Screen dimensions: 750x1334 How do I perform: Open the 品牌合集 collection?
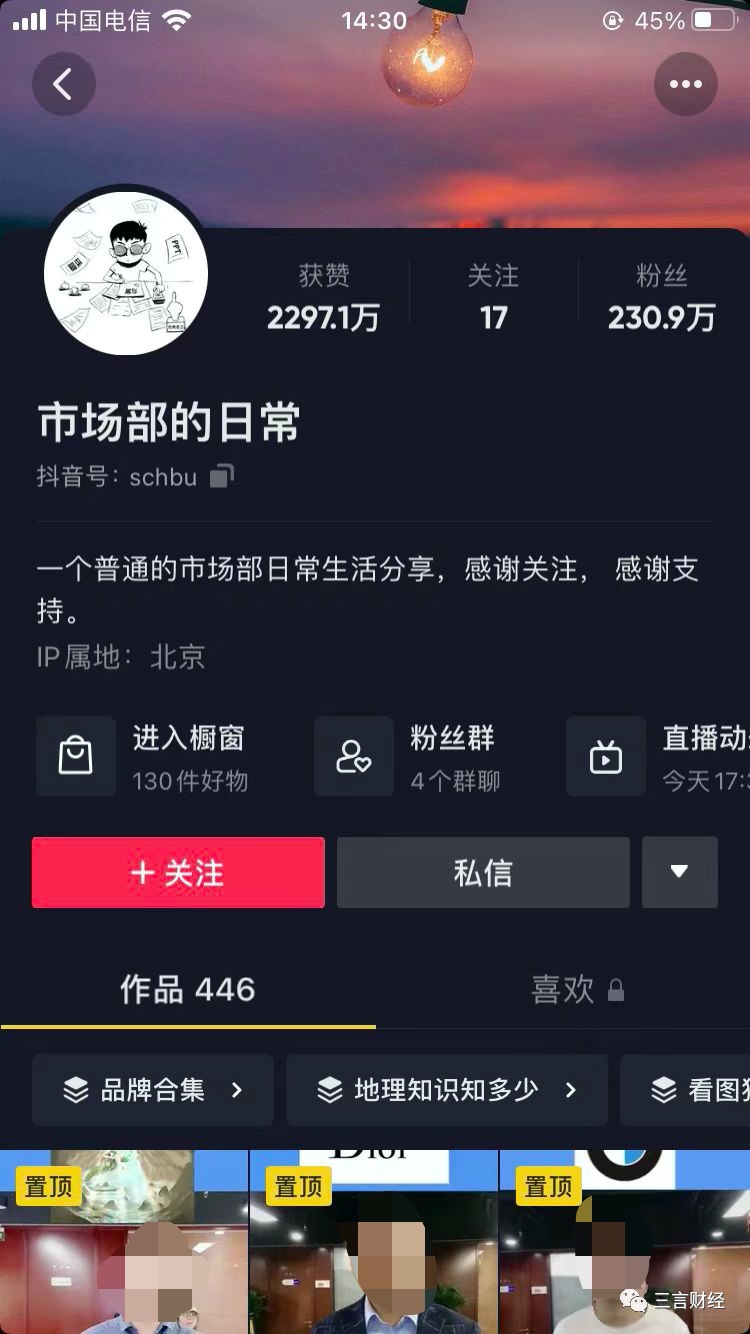pos(153,1090)
